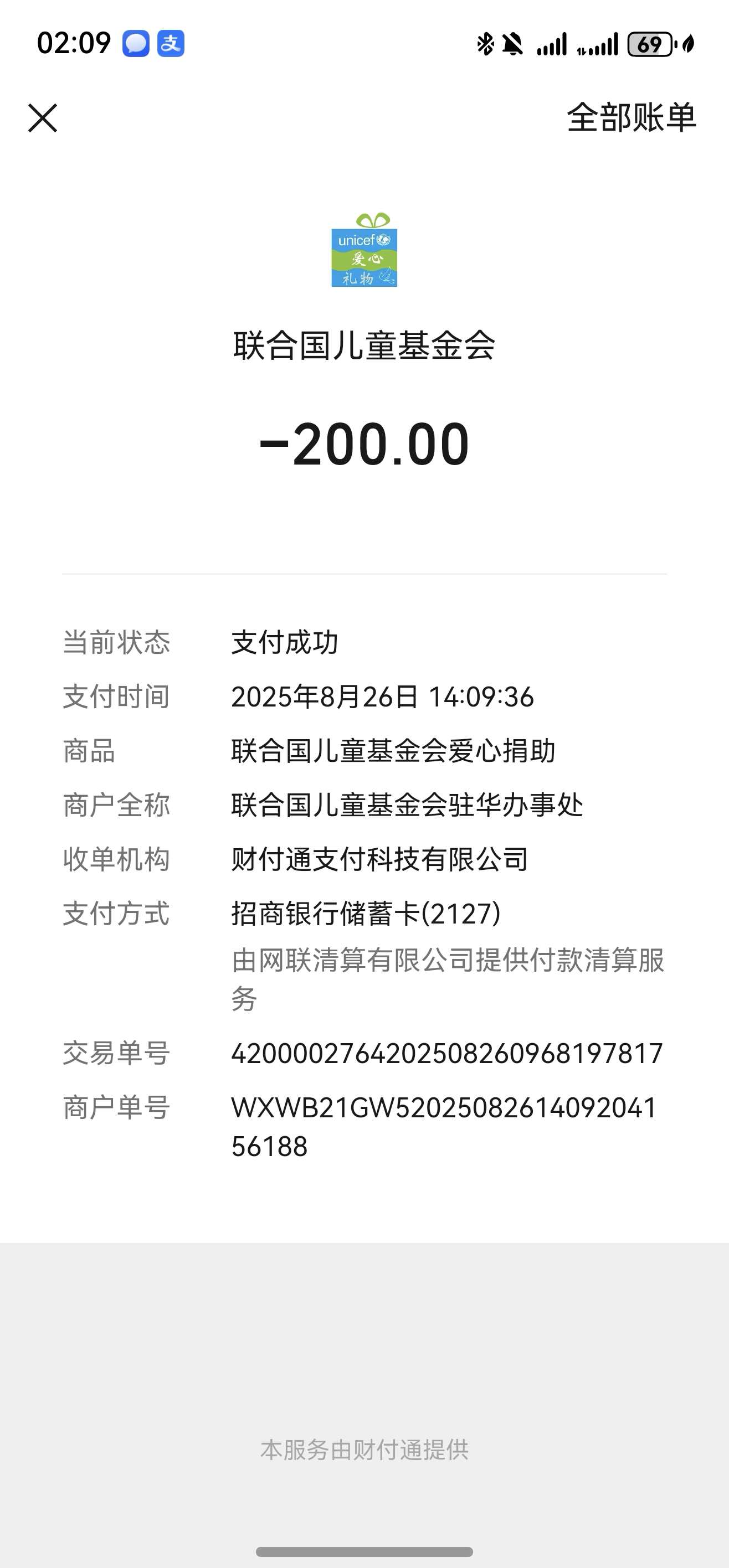Select the 商户单号 merchant order number
The height and width of the screenshot is (1568, 729).
click(x=446, y=1109)
